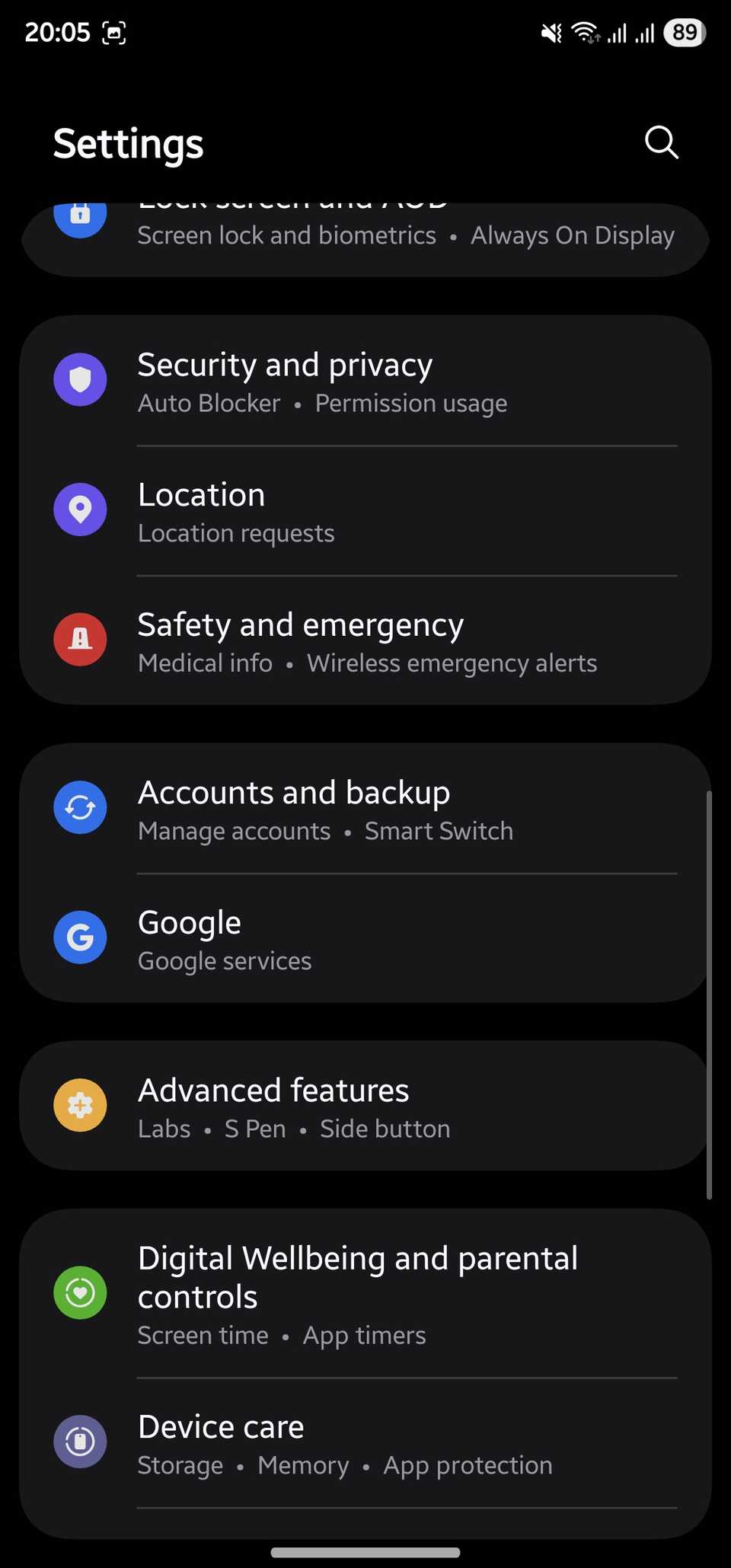Image resolution: width=731 pixels, height=1568 pixels.
Task: Tap the Wi-Fi status bar icon
Action: (585, 32)
